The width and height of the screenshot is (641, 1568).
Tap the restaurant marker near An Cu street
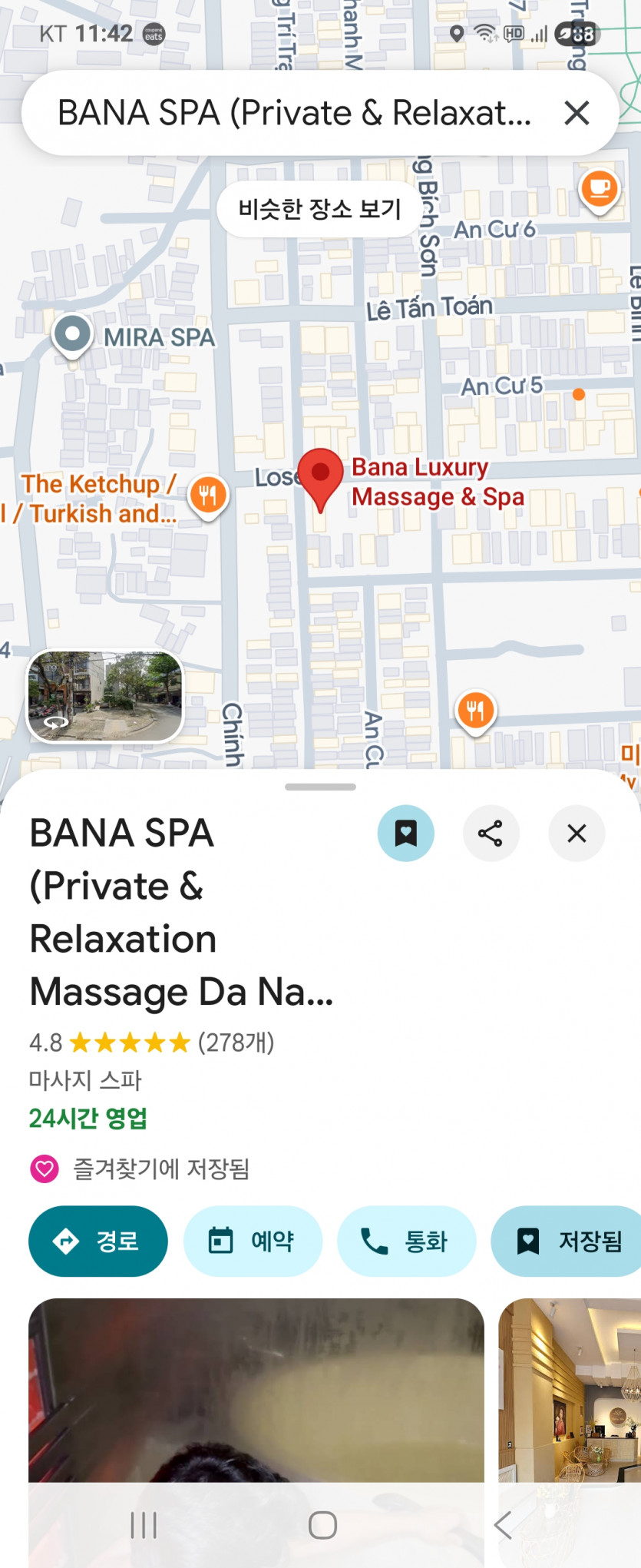476,710
